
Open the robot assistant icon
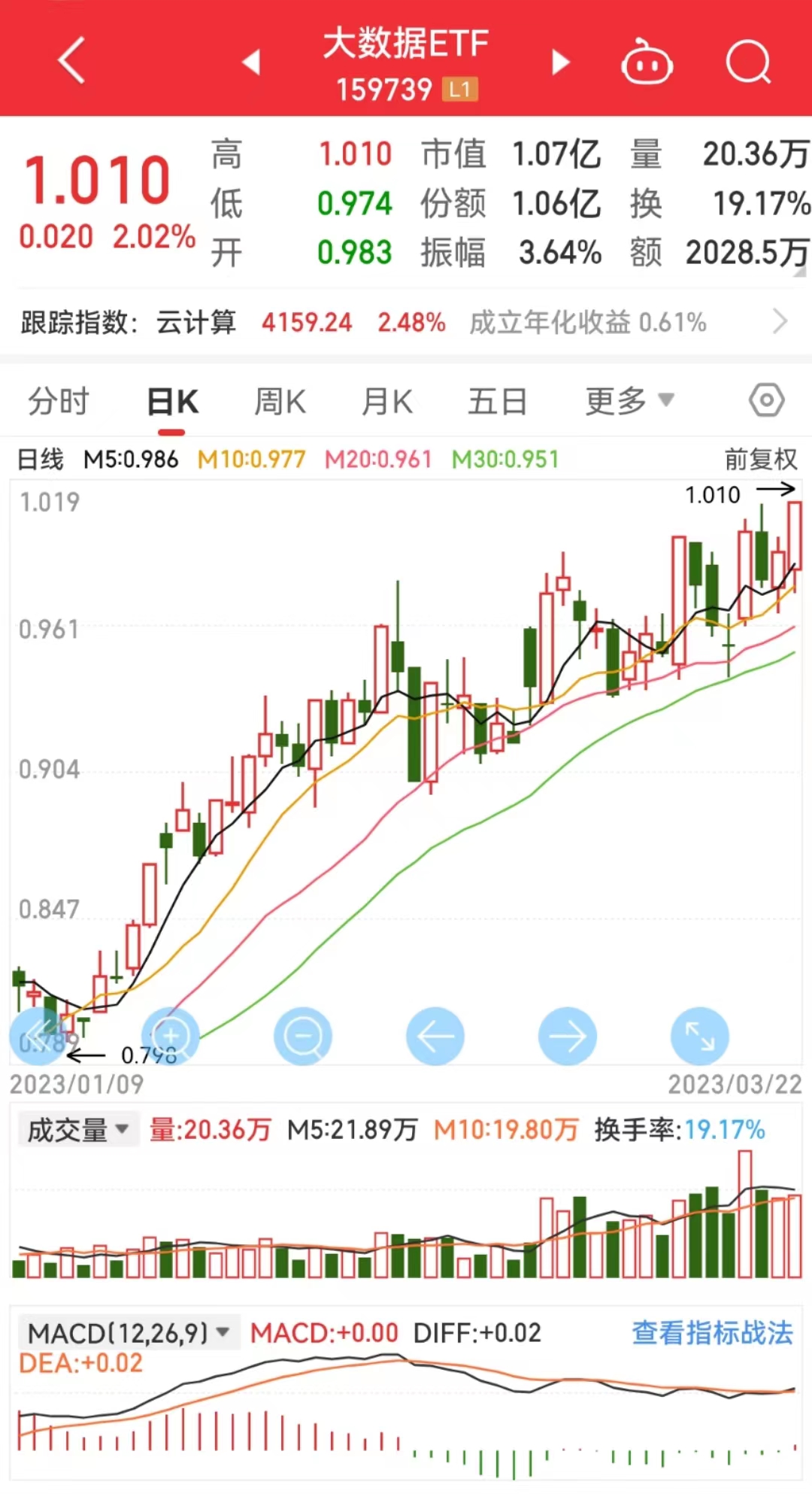[647, 62]
